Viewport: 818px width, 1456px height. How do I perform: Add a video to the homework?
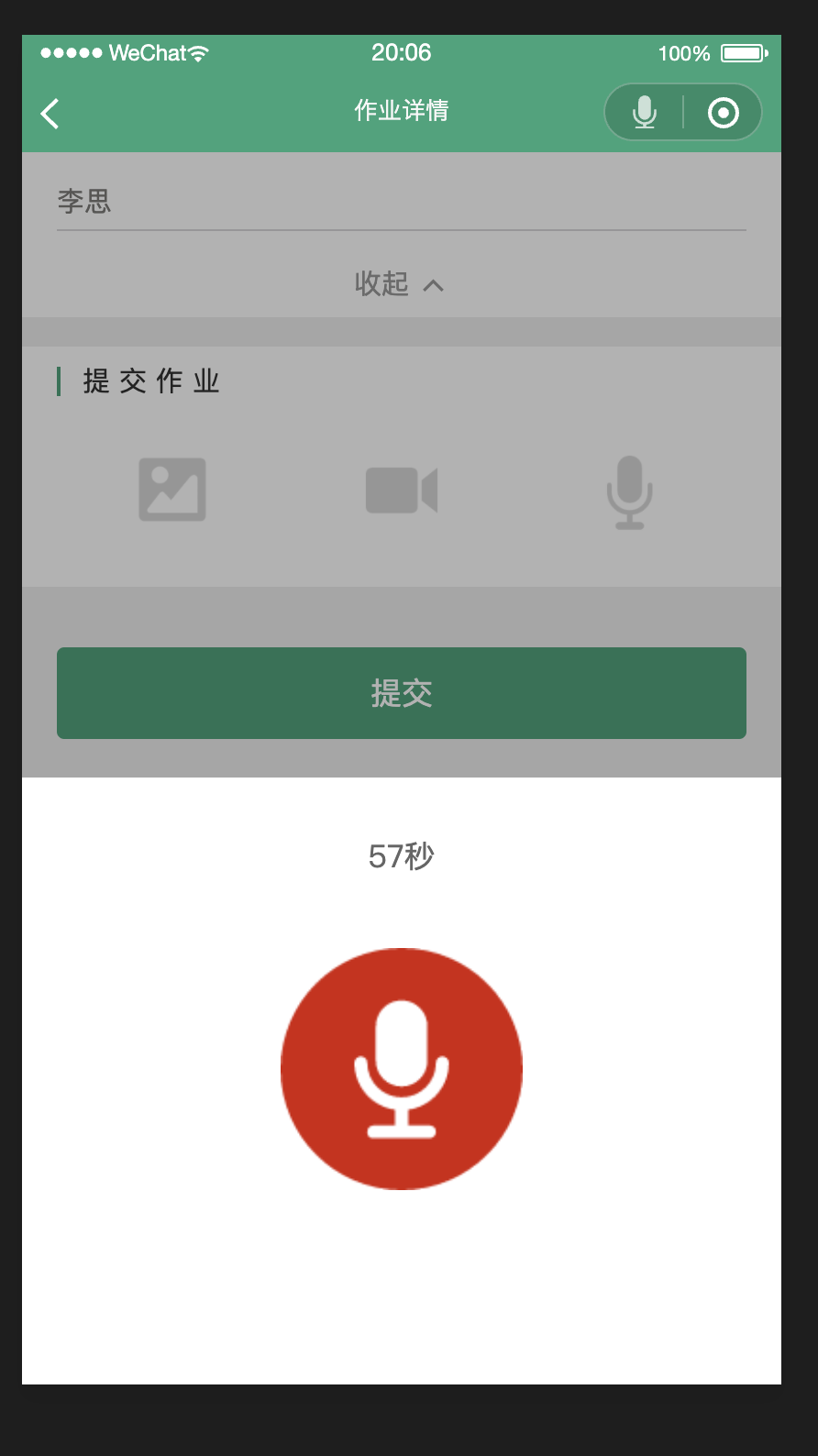coord(402,491)
